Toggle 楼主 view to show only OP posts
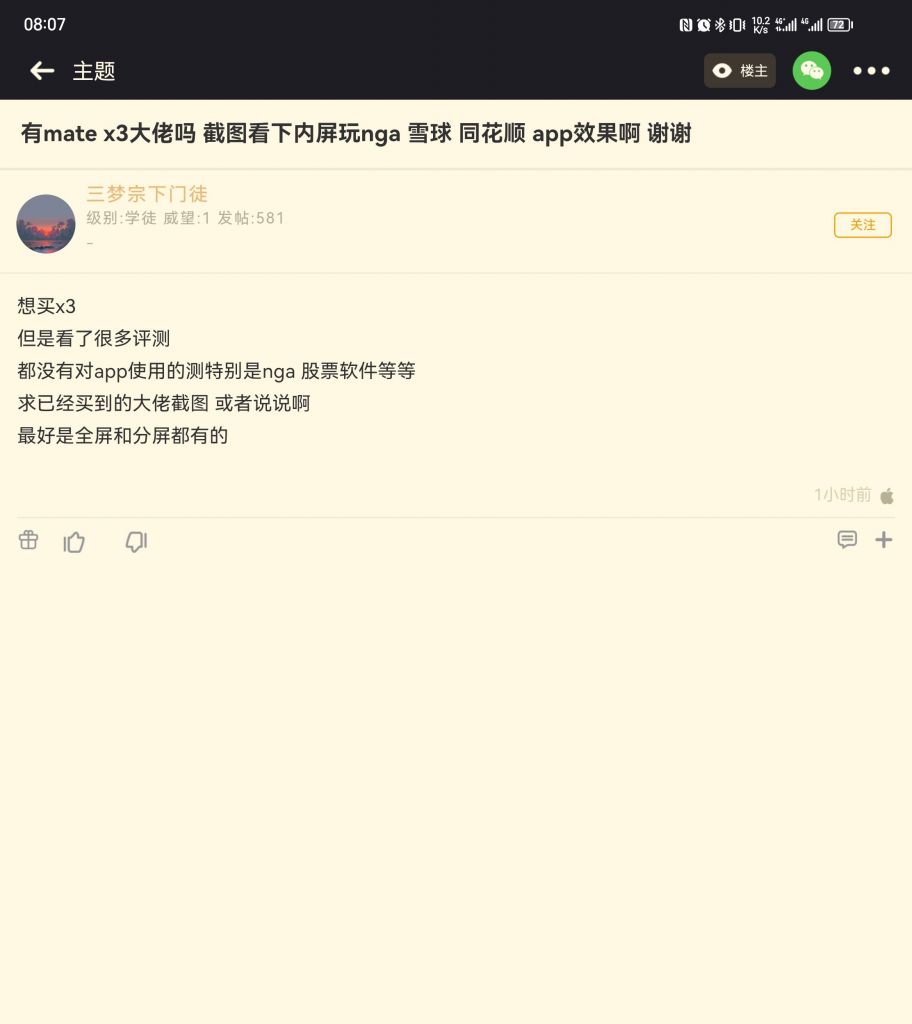Viewport: 912px width, 1024px height. point(739,71)
